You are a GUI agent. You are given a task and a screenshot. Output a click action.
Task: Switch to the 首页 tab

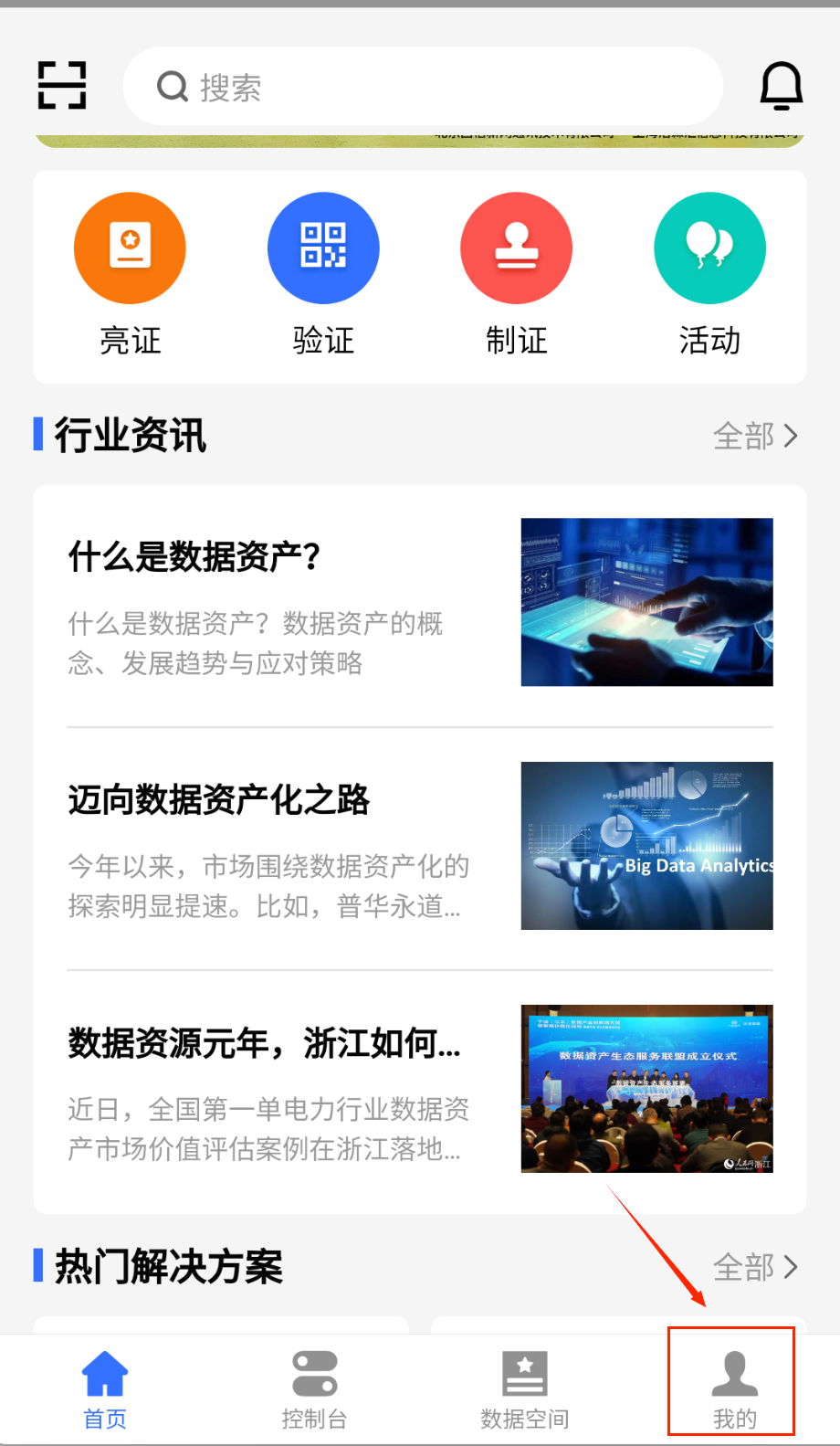(105, 1388)
